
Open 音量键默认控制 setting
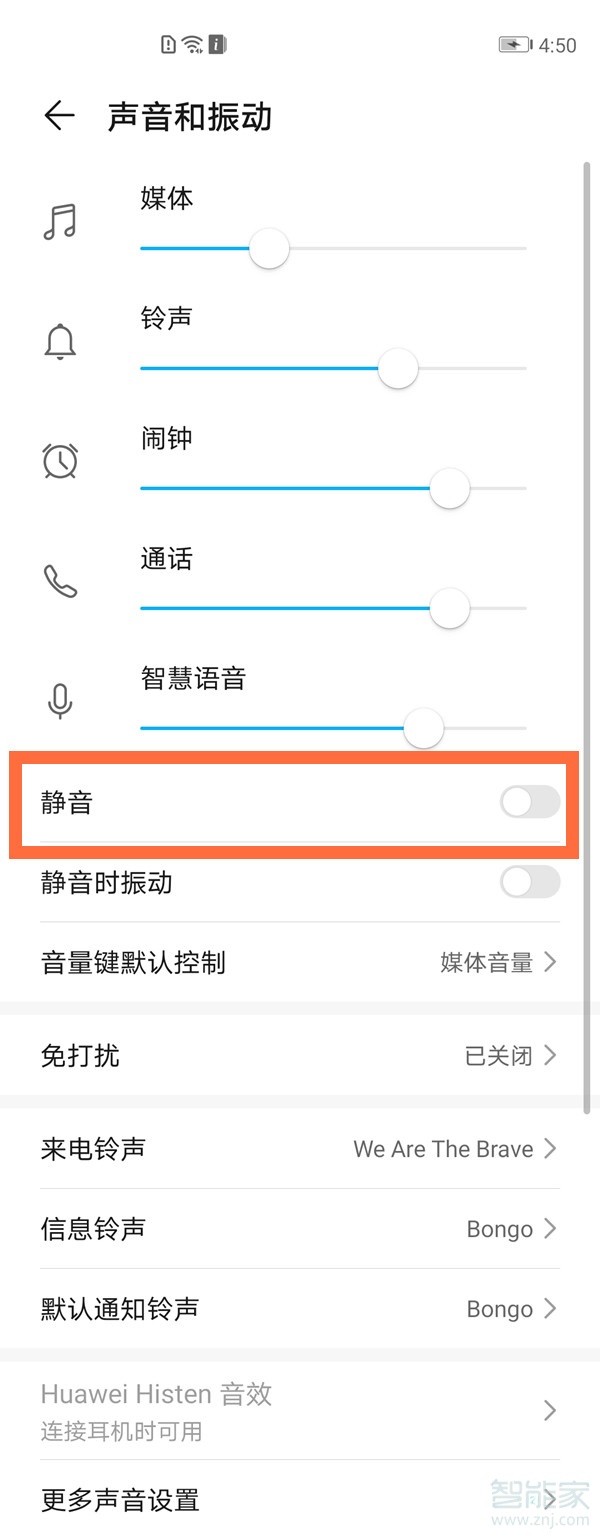coord(300,962)
